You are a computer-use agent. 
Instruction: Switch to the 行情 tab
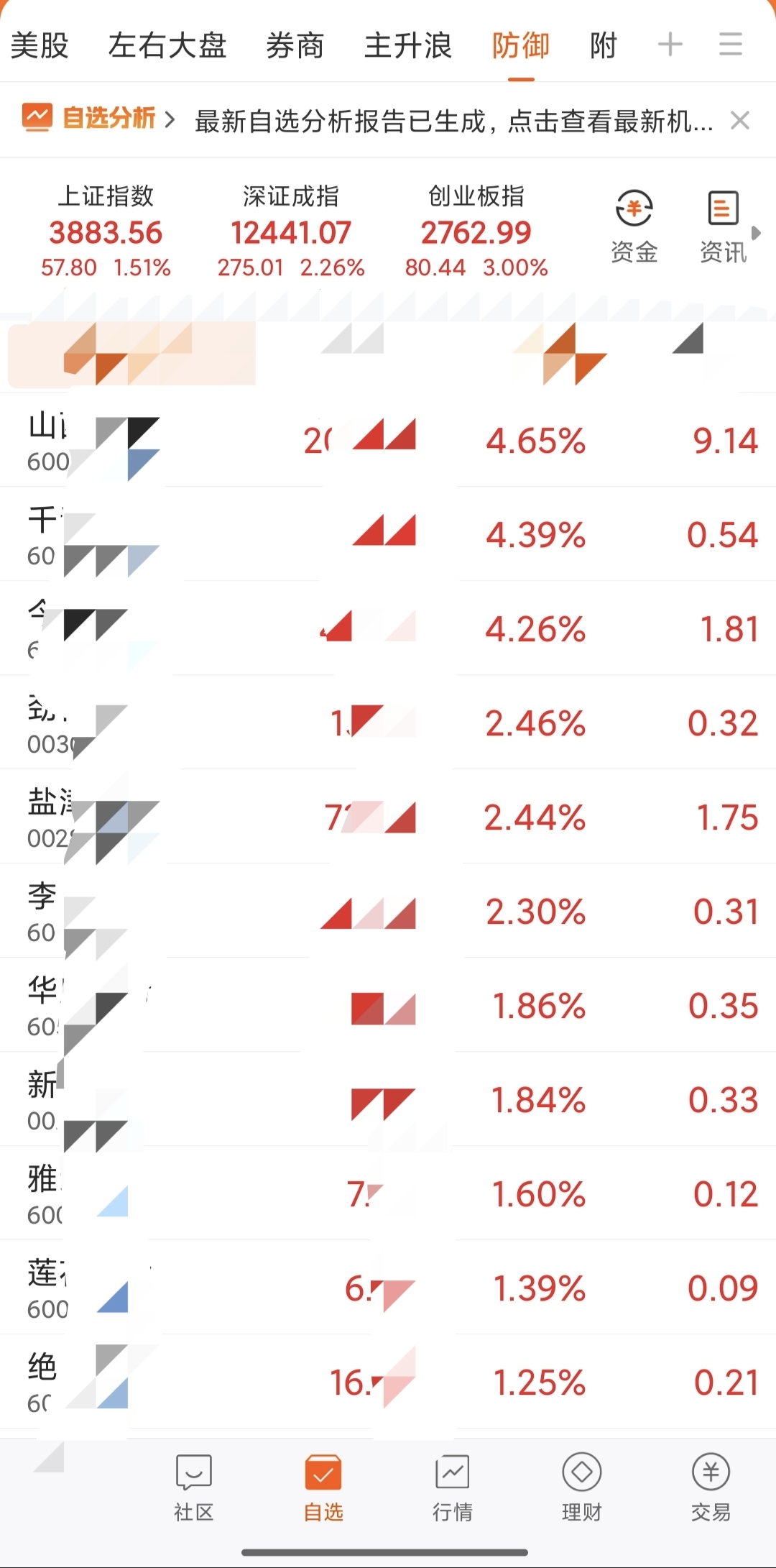coord(453,1487)
